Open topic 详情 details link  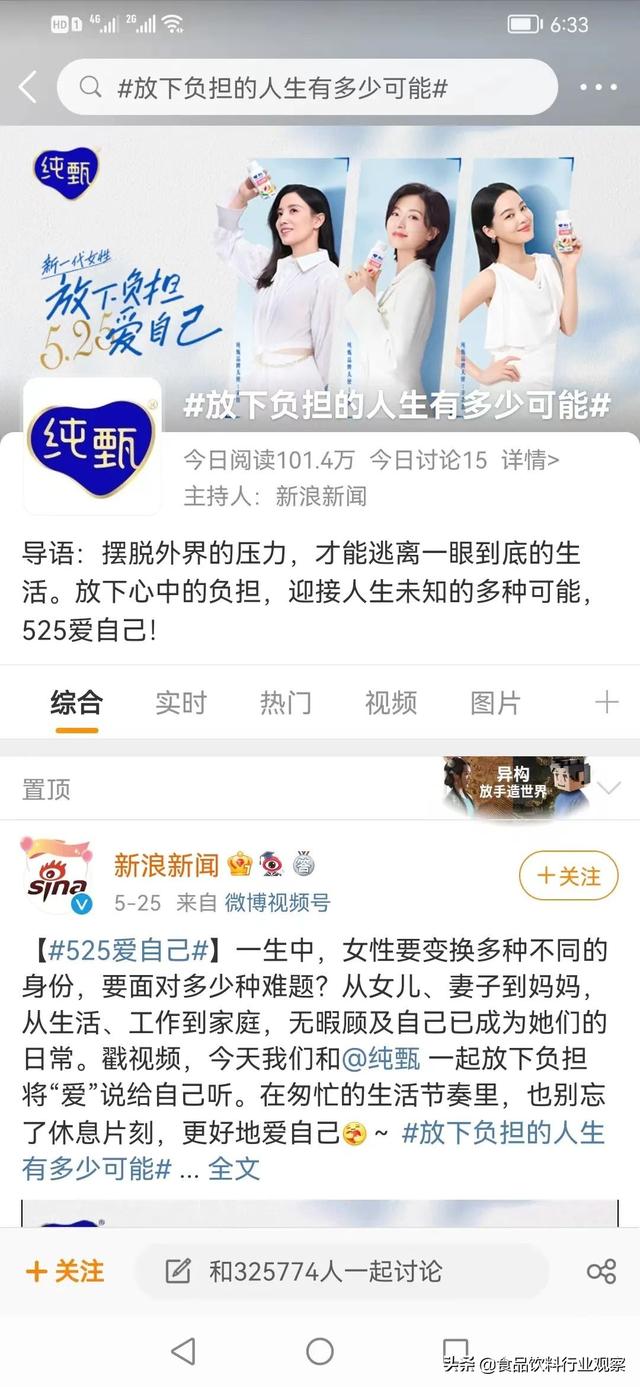tap(530, 460)
